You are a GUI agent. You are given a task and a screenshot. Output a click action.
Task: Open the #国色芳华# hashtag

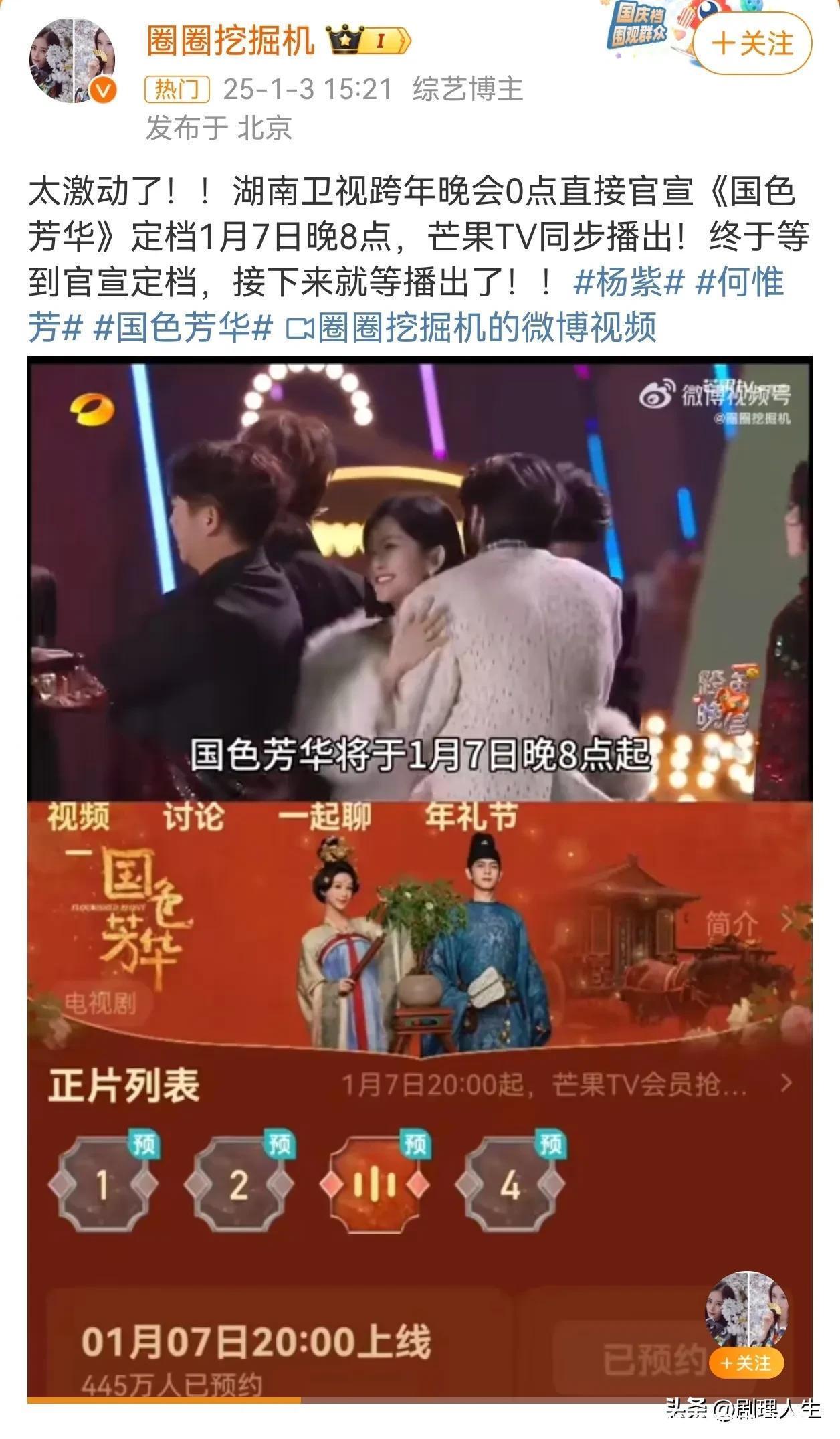(183, 328)
